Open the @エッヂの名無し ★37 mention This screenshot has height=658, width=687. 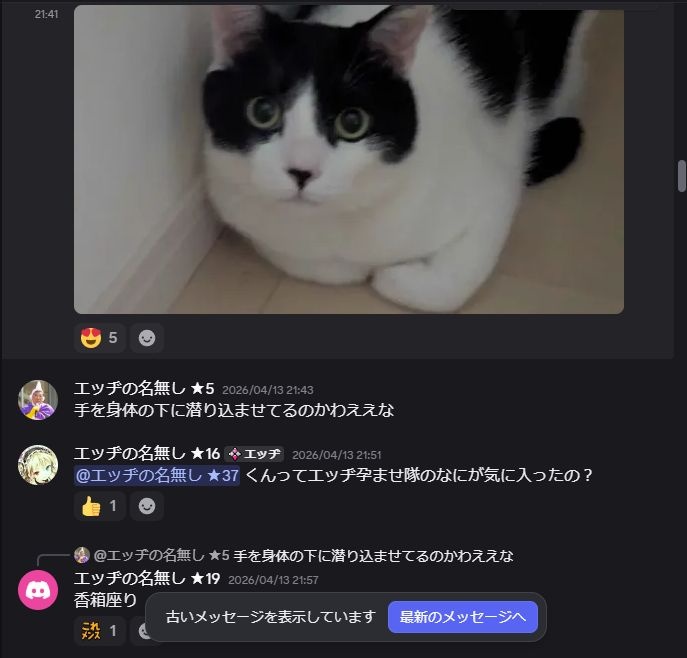(157, 475)
